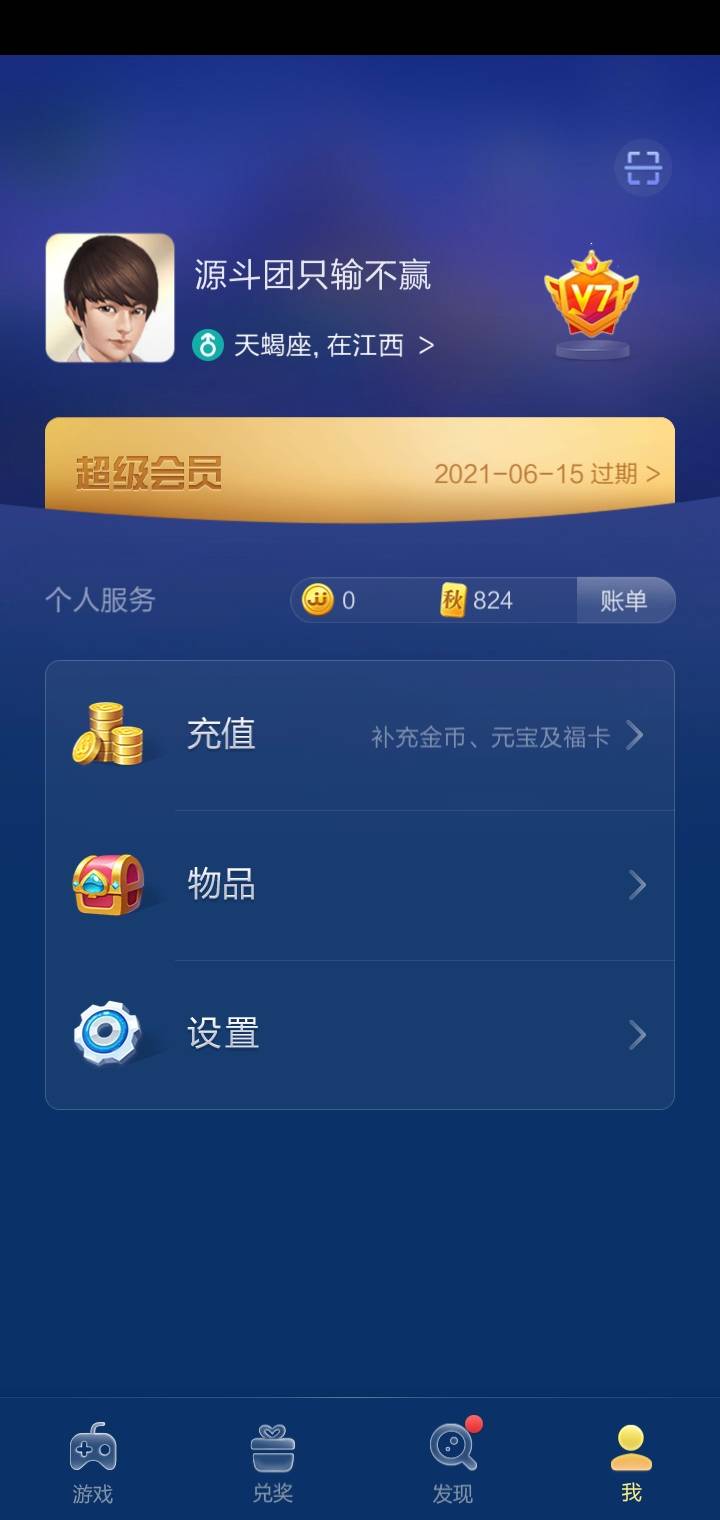
Task: Select the 充值 coins icon
Action: click(x=110, y=735)
